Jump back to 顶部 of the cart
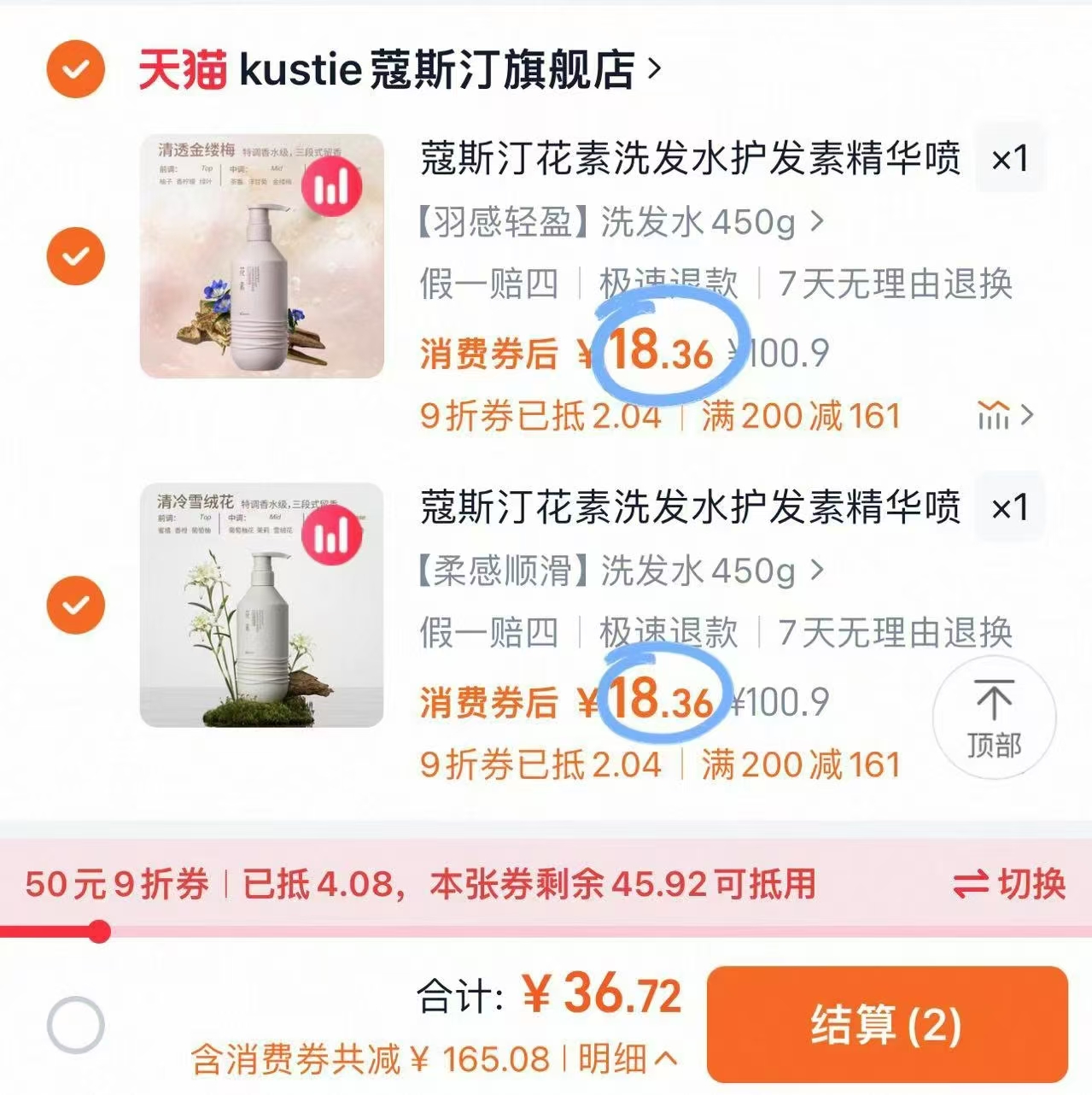 coord(994,718)
